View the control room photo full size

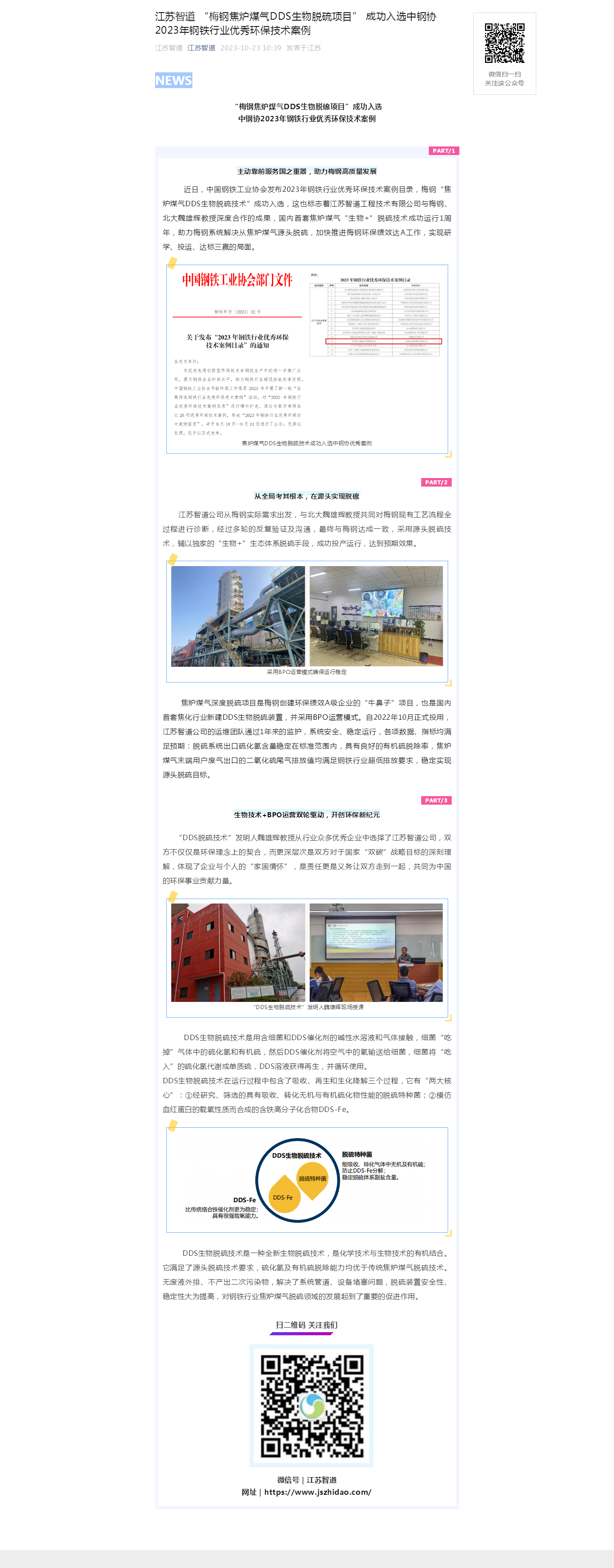tap(376, 616)
